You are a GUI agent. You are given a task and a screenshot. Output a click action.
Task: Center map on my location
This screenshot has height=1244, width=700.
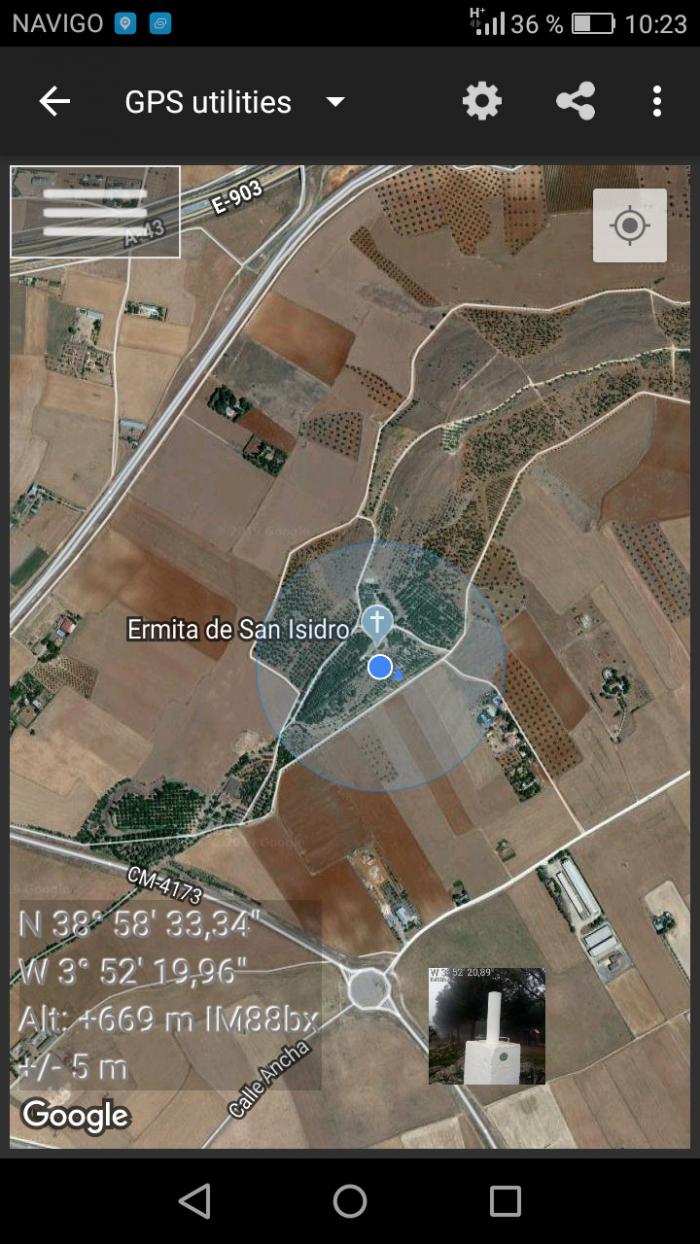point(630,225)
